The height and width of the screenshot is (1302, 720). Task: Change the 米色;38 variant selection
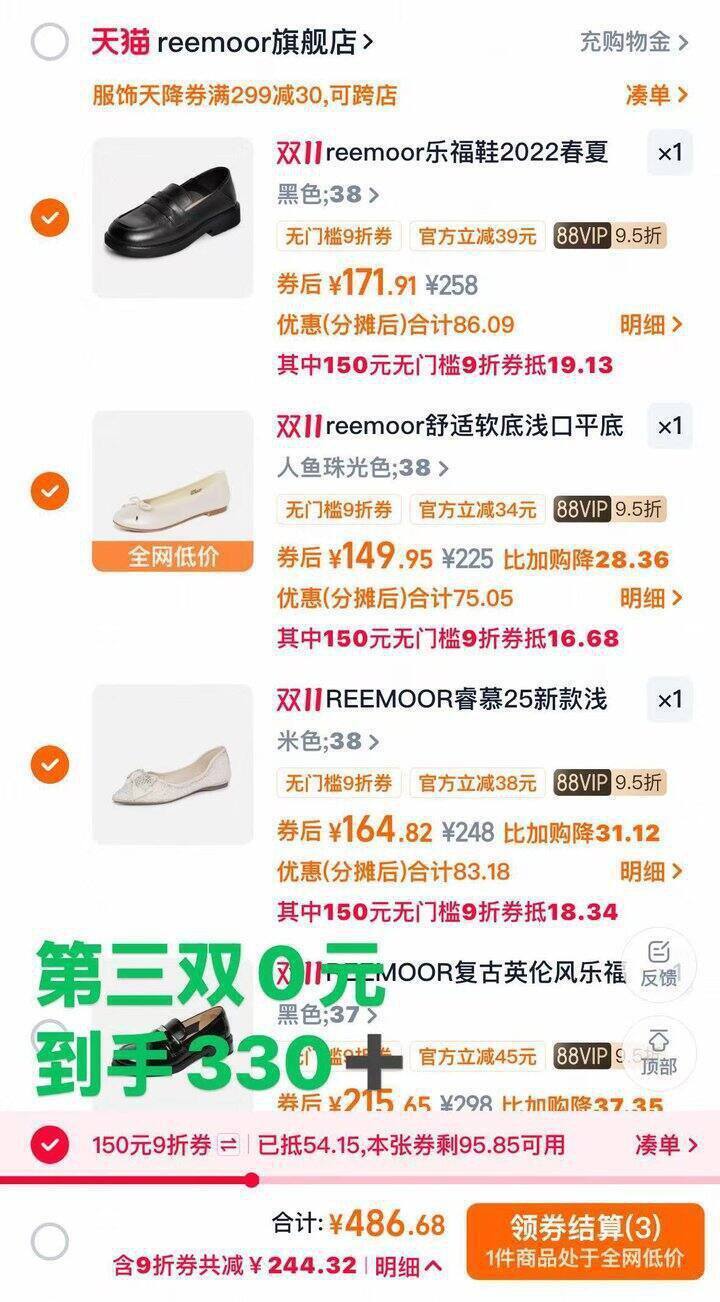pyautogui.click(x=328, y=742)
